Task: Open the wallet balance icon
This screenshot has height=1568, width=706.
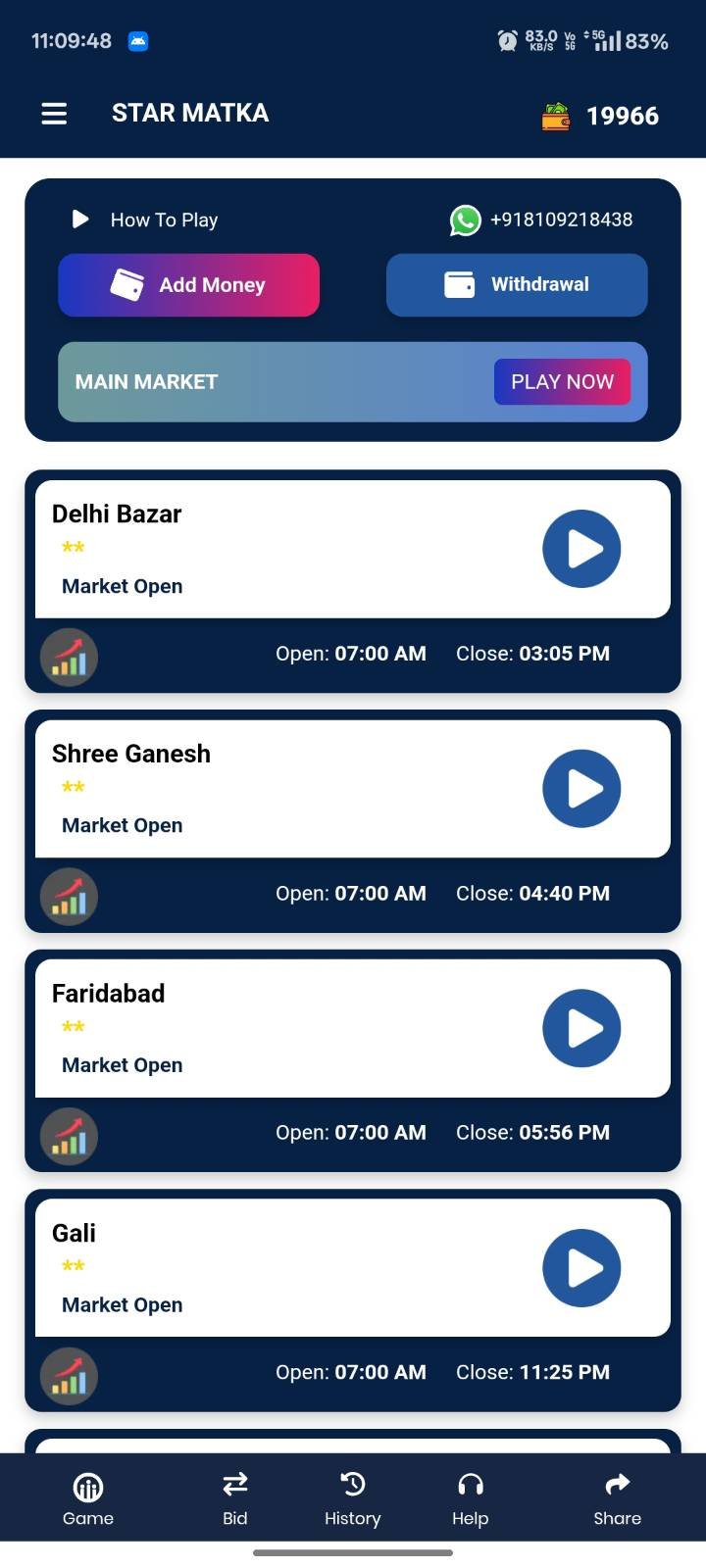Action: tap(556, 117)
